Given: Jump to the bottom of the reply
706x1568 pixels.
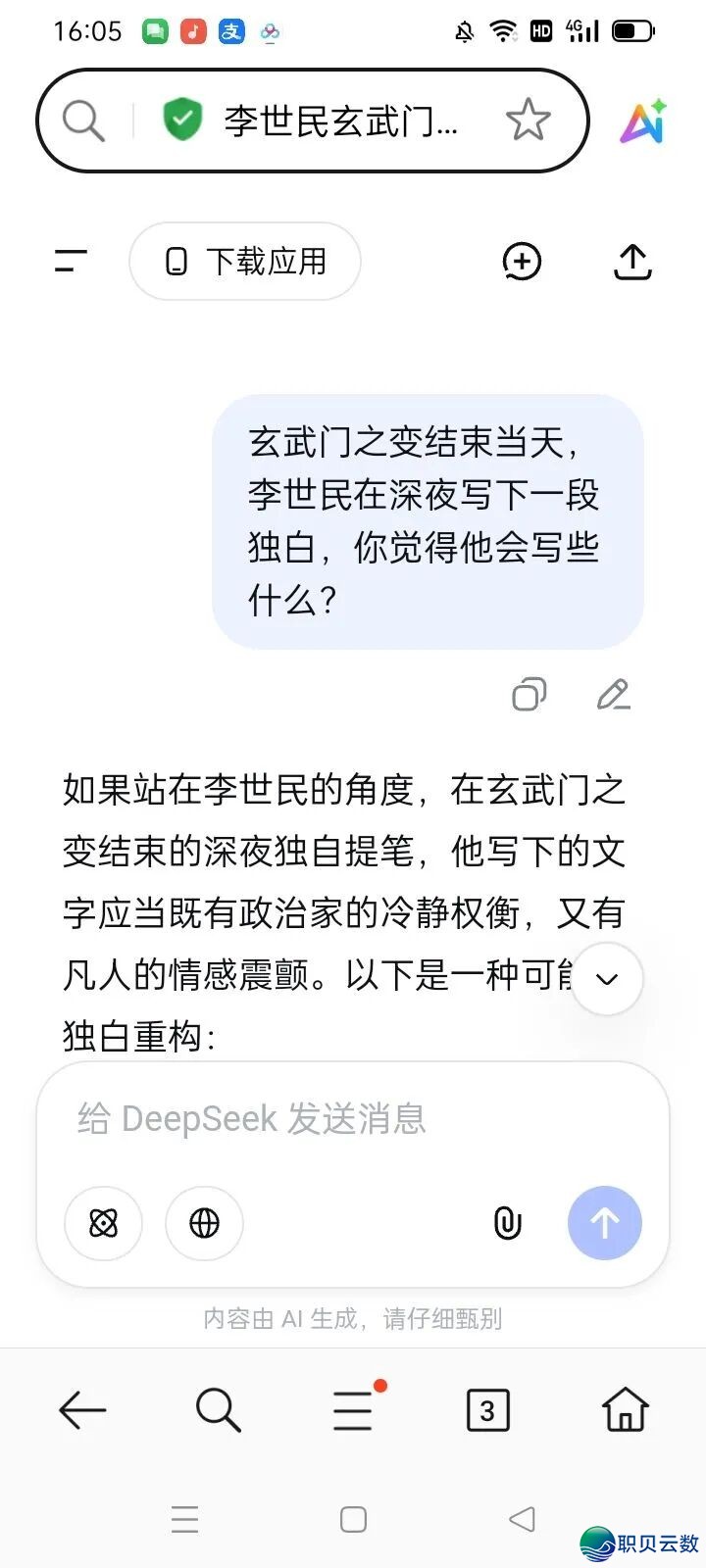Looking at the screenshot, I should point(607,979).
